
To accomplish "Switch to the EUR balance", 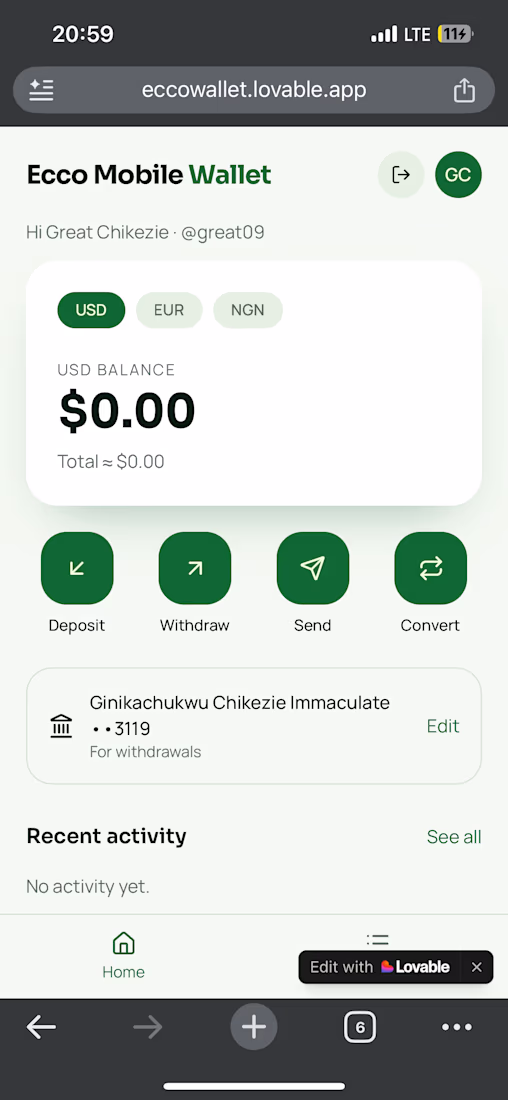I will [x=169, y=310].
